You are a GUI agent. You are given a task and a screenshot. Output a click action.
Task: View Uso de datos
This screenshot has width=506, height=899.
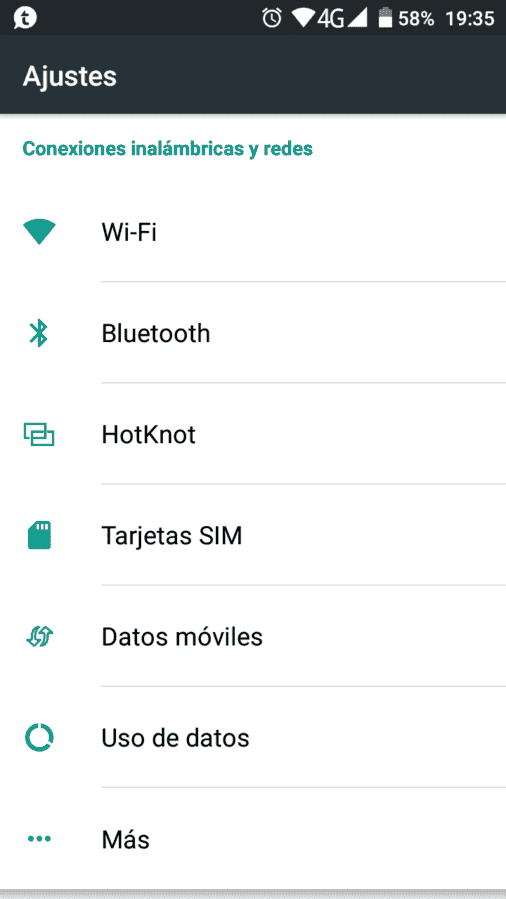[x=253, y=737]
